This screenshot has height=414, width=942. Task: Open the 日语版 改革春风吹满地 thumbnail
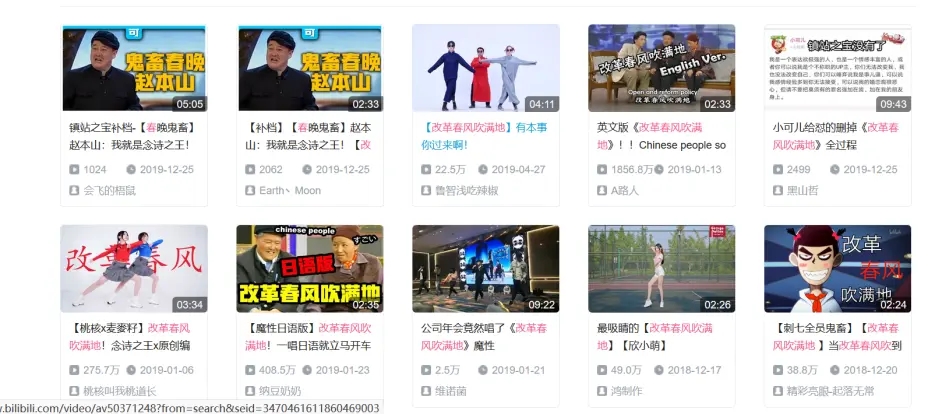pos(310,268)
